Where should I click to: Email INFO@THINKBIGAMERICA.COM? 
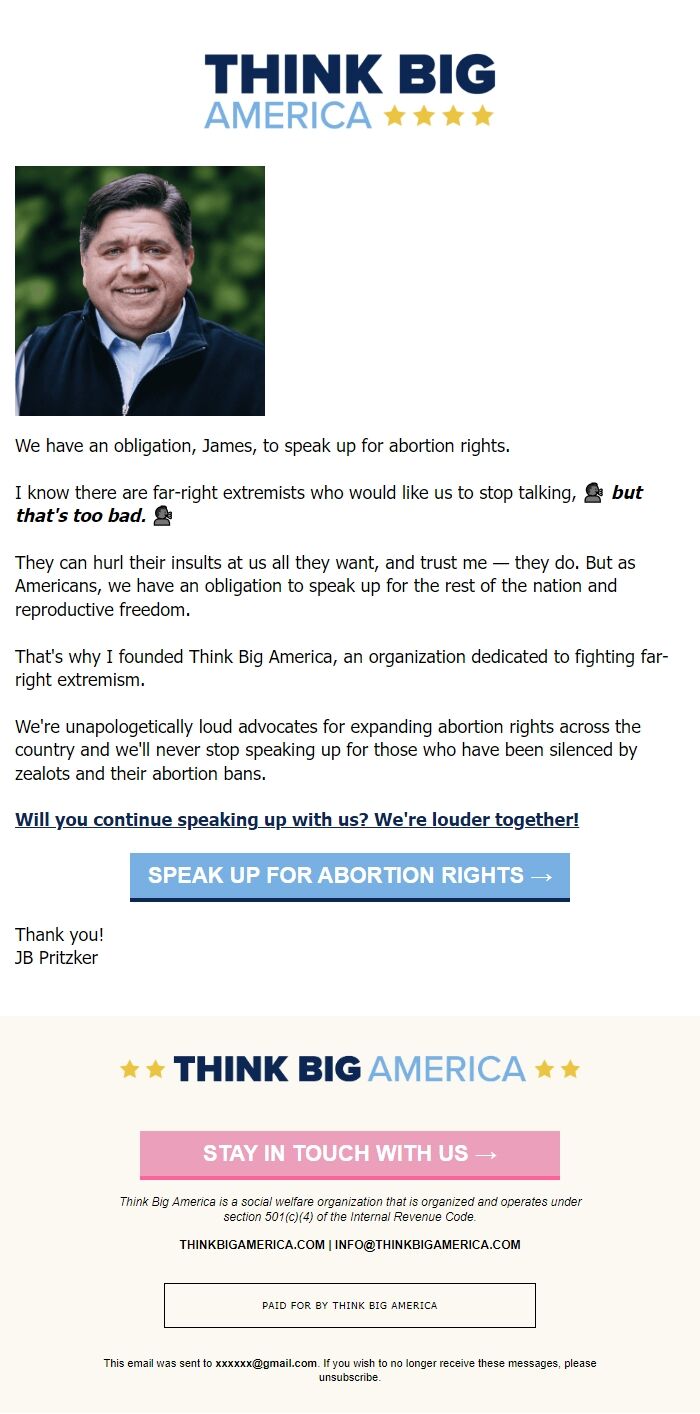click(x=428, y=1245)
